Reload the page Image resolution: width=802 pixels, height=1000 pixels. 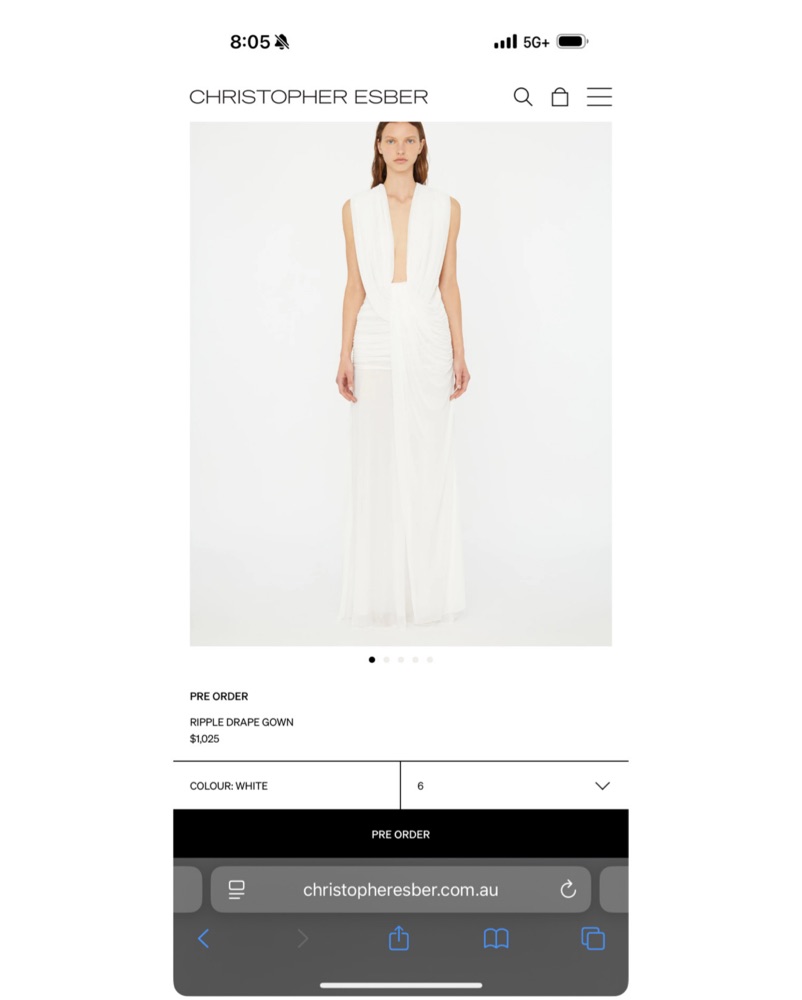[568, 889]
